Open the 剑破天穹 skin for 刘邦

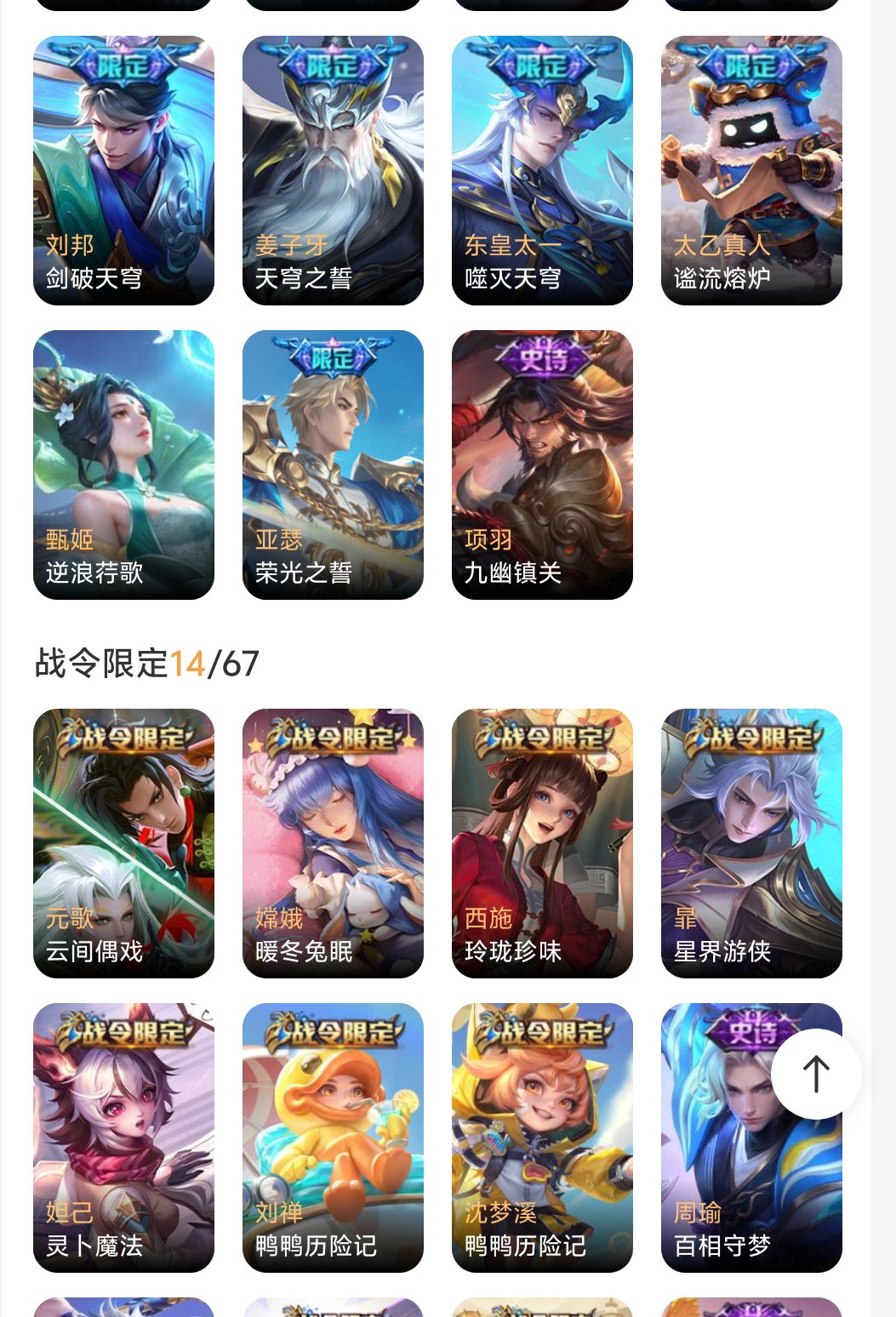123,168
